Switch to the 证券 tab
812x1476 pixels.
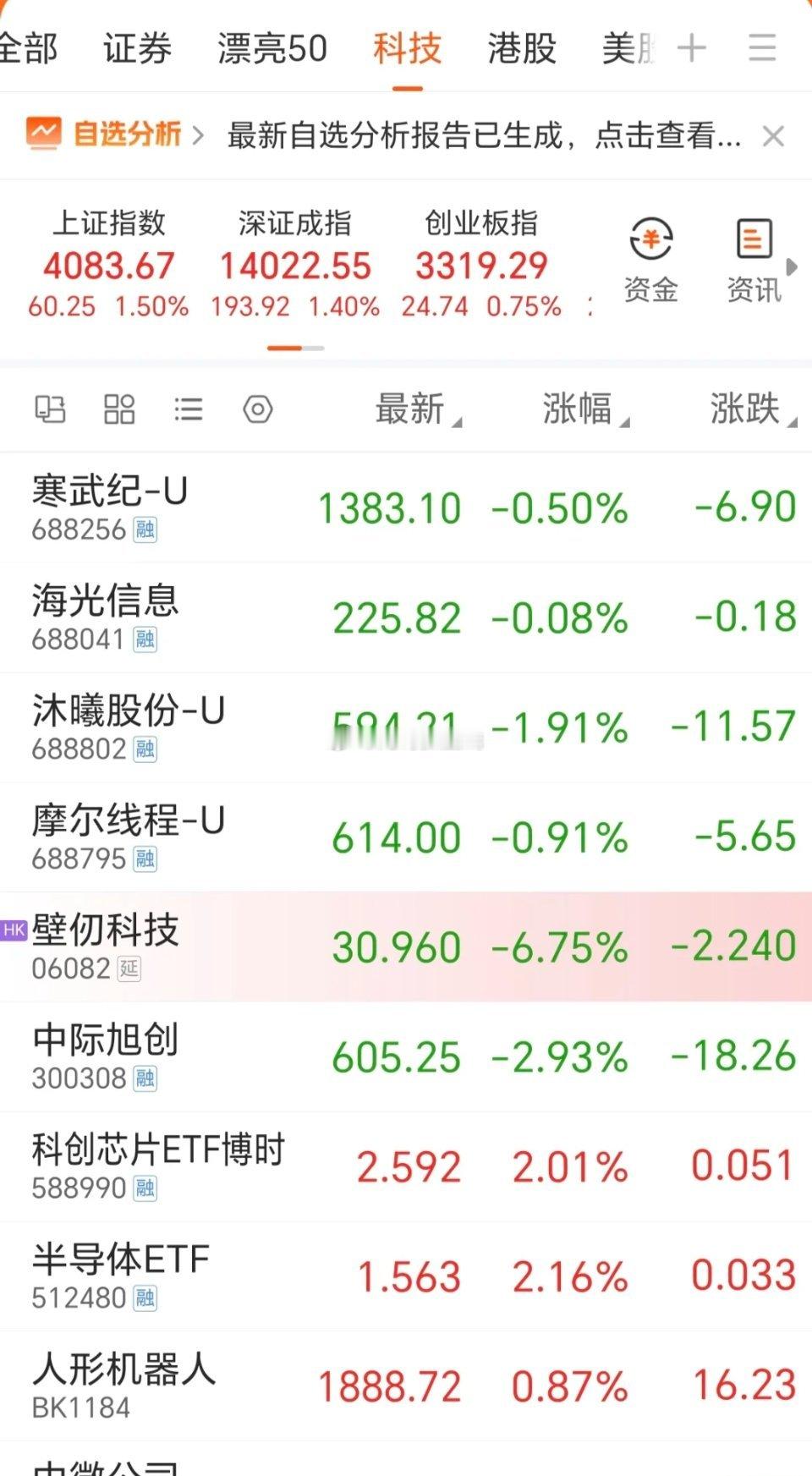[135, 48]
